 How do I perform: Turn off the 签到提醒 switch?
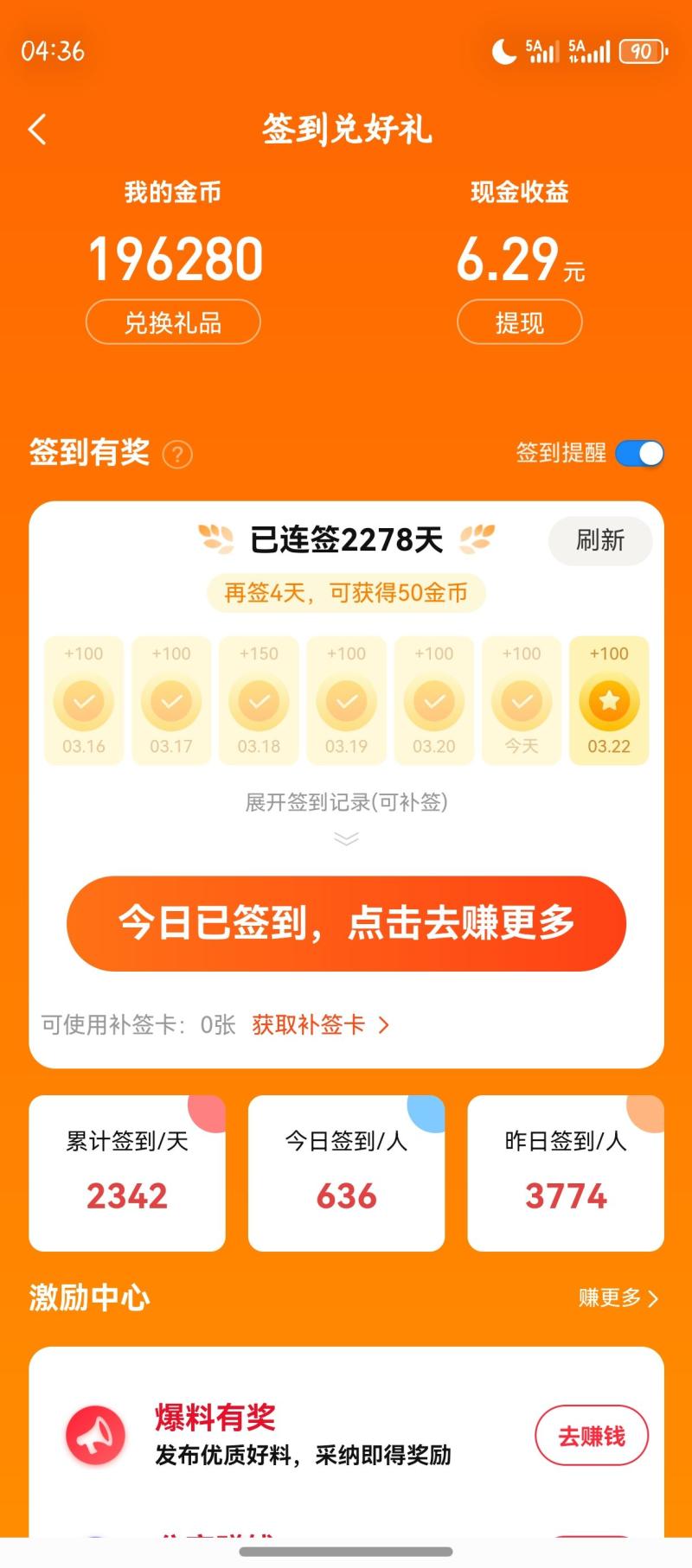click(x=640, y=453)
